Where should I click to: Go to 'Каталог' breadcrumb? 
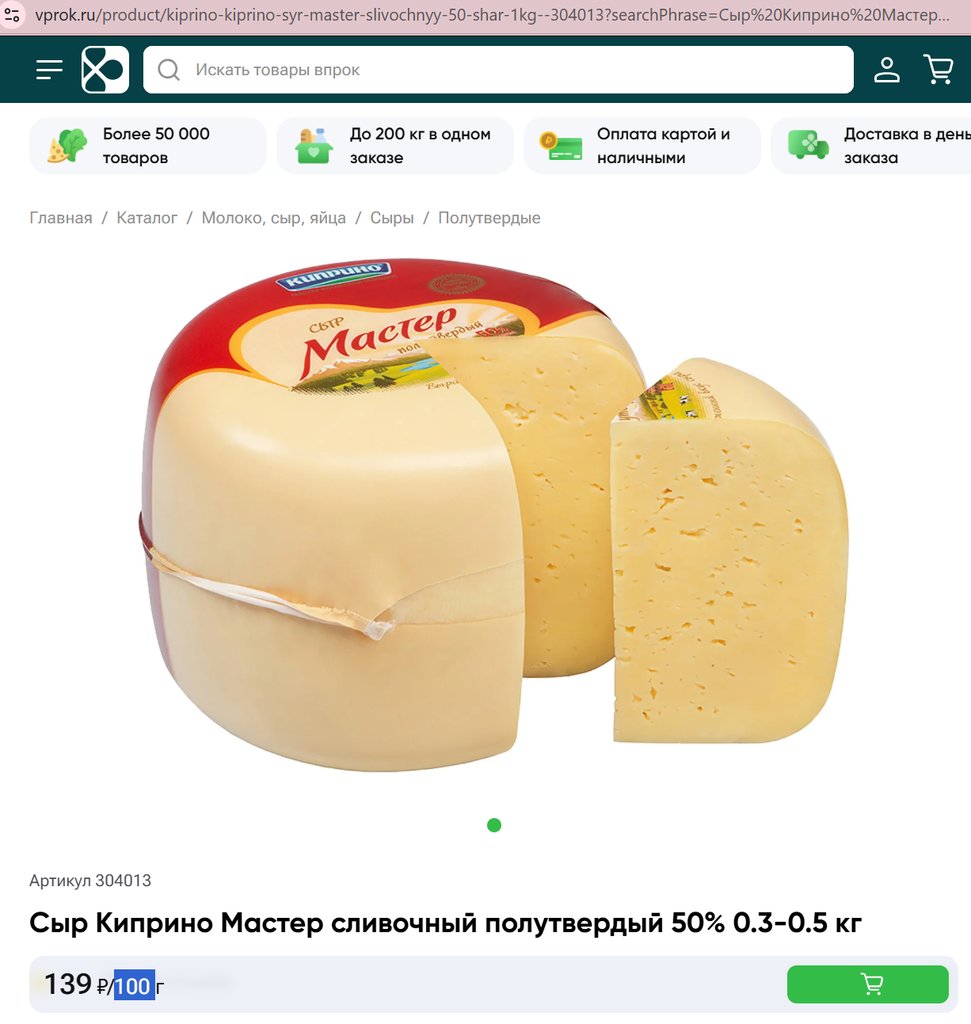pos(147,218)
